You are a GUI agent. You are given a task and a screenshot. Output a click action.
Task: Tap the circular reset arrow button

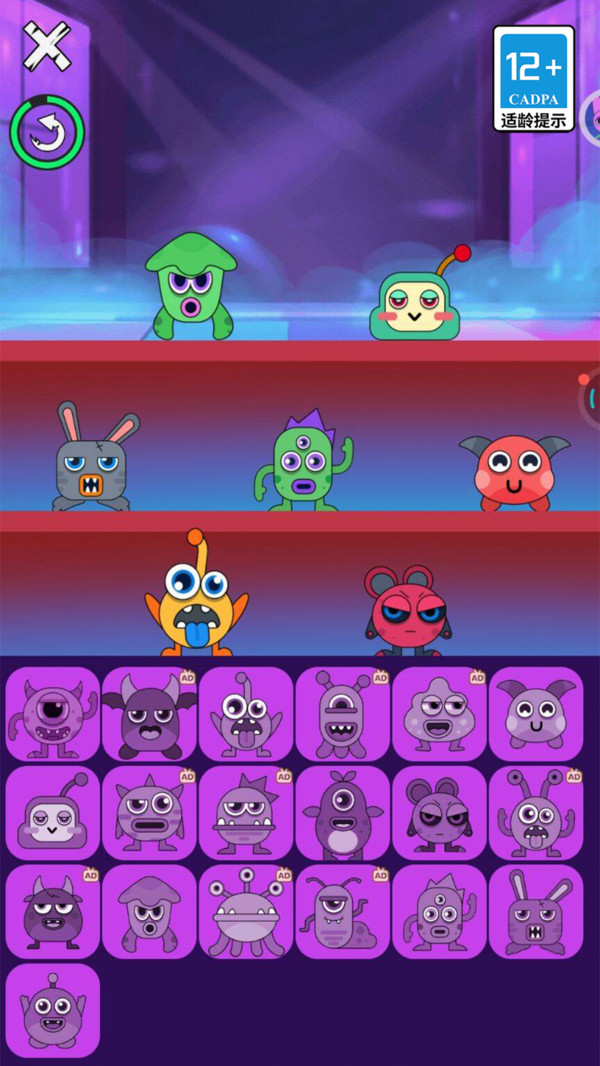(47, 132)
